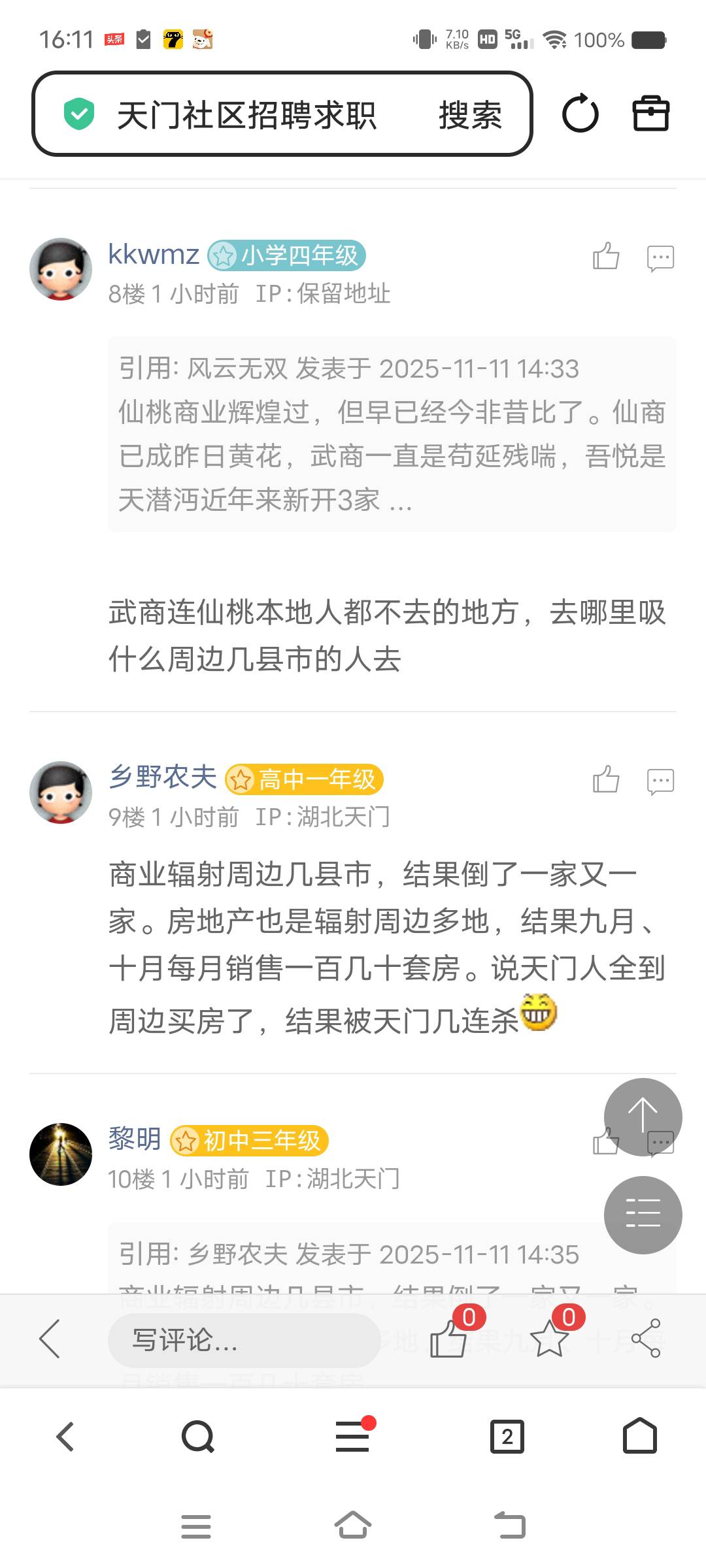Like 乡野农夫's 9楼 comment
This screenshot has width=706, height=1568.
[605, 779]
